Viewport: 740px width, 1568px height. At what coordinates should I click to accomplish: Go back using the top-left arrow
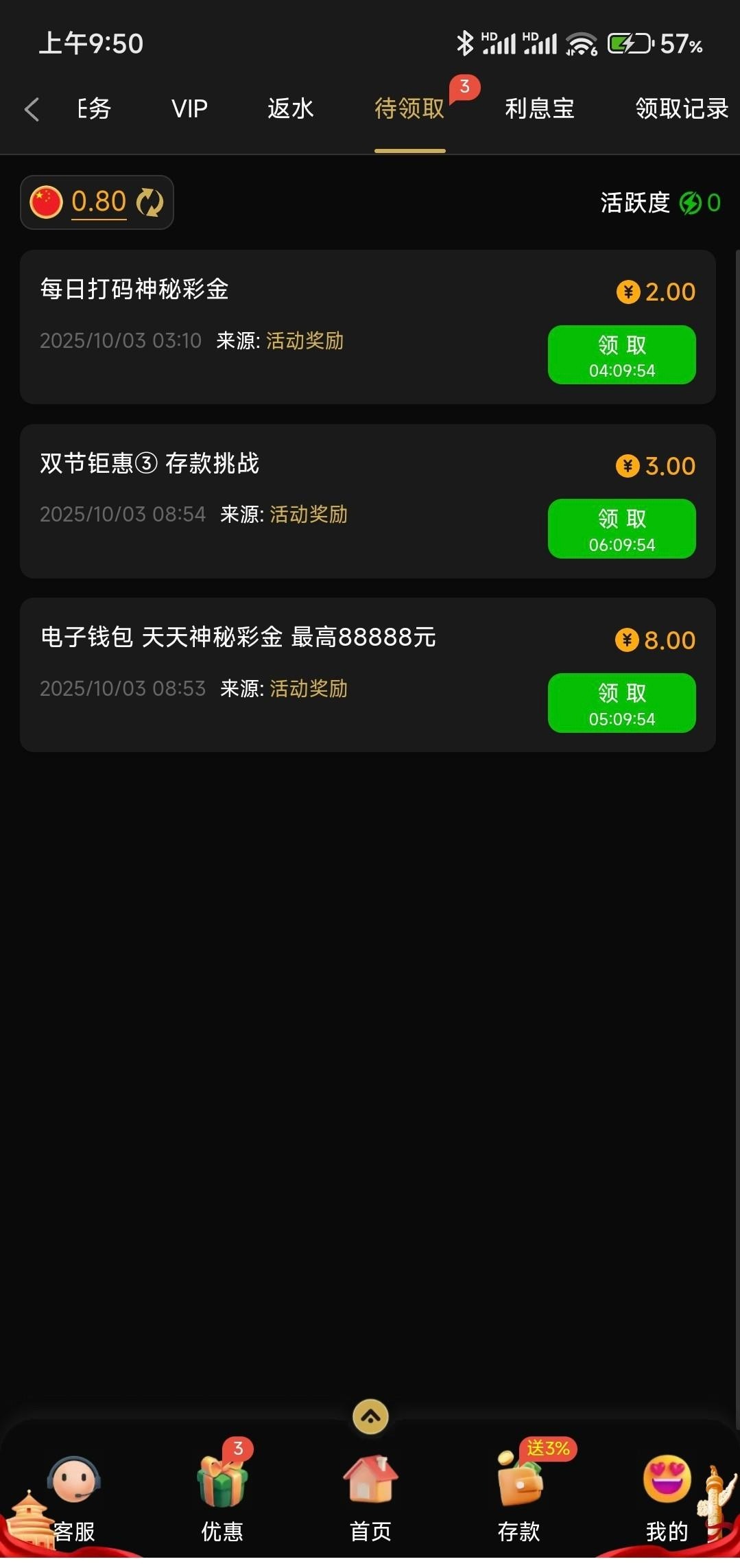[x=32, y=109]
